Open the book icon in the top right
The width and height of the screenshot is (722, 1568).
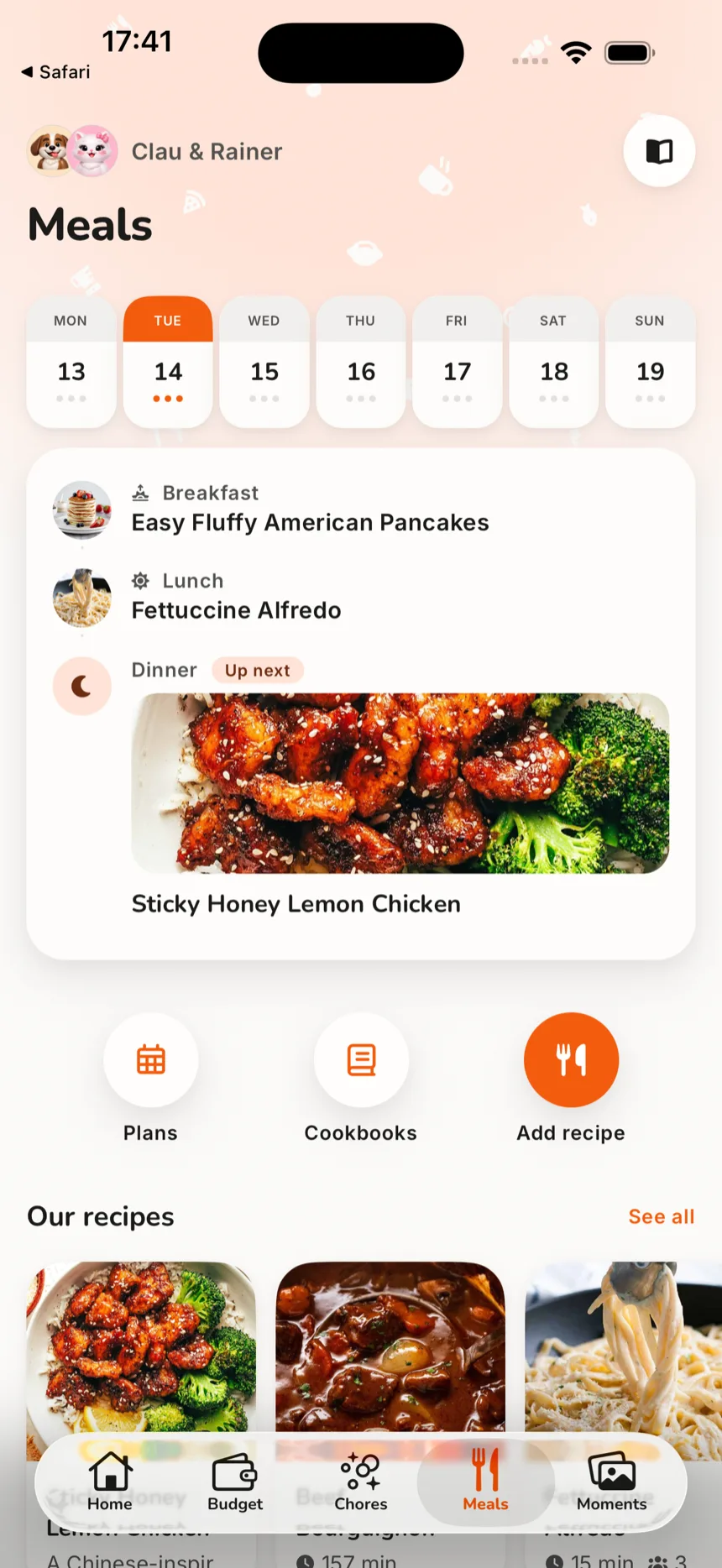click(x=659, y=151)
